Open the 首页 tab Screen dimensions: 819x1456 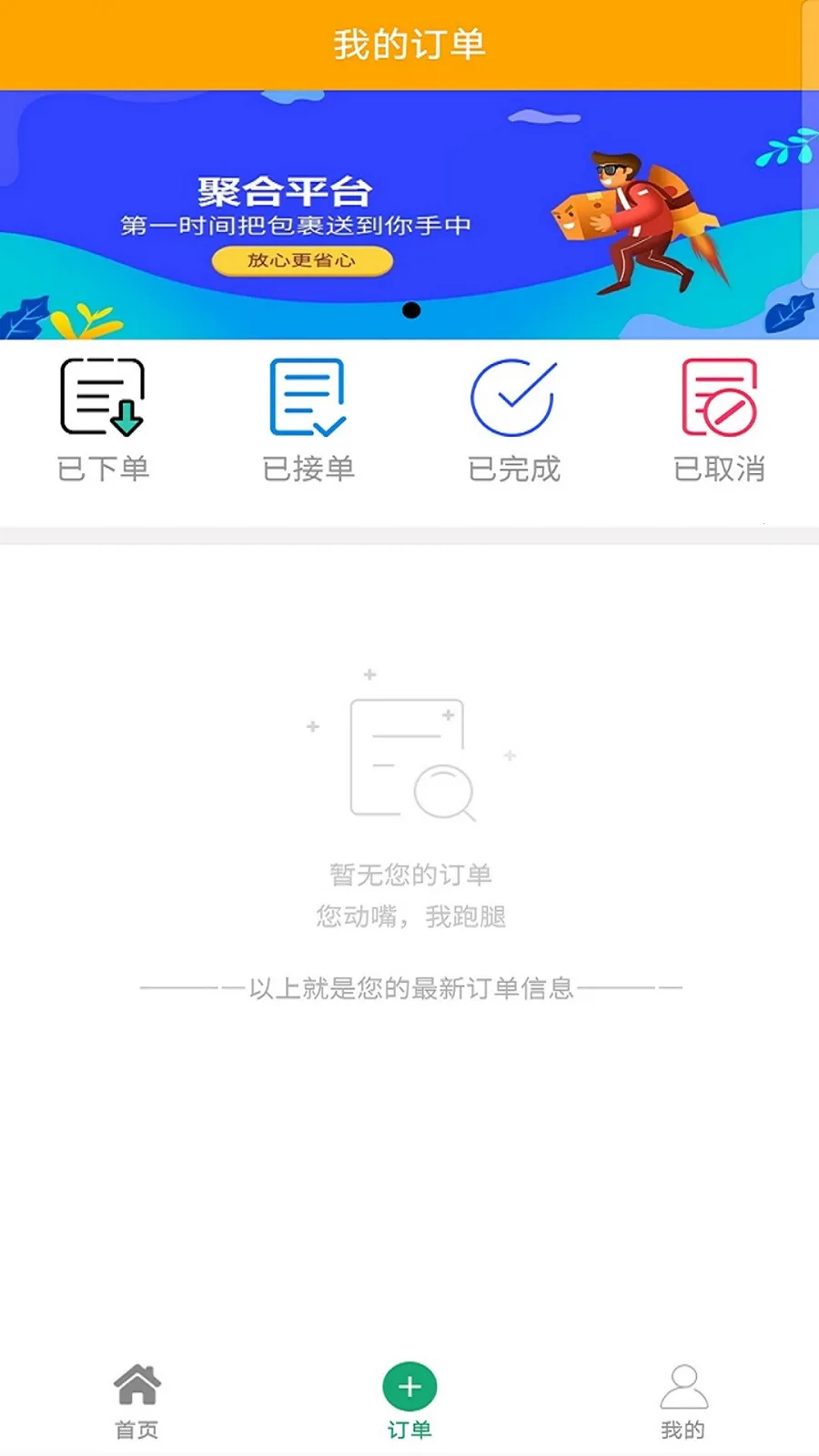tap(136, 1401)
